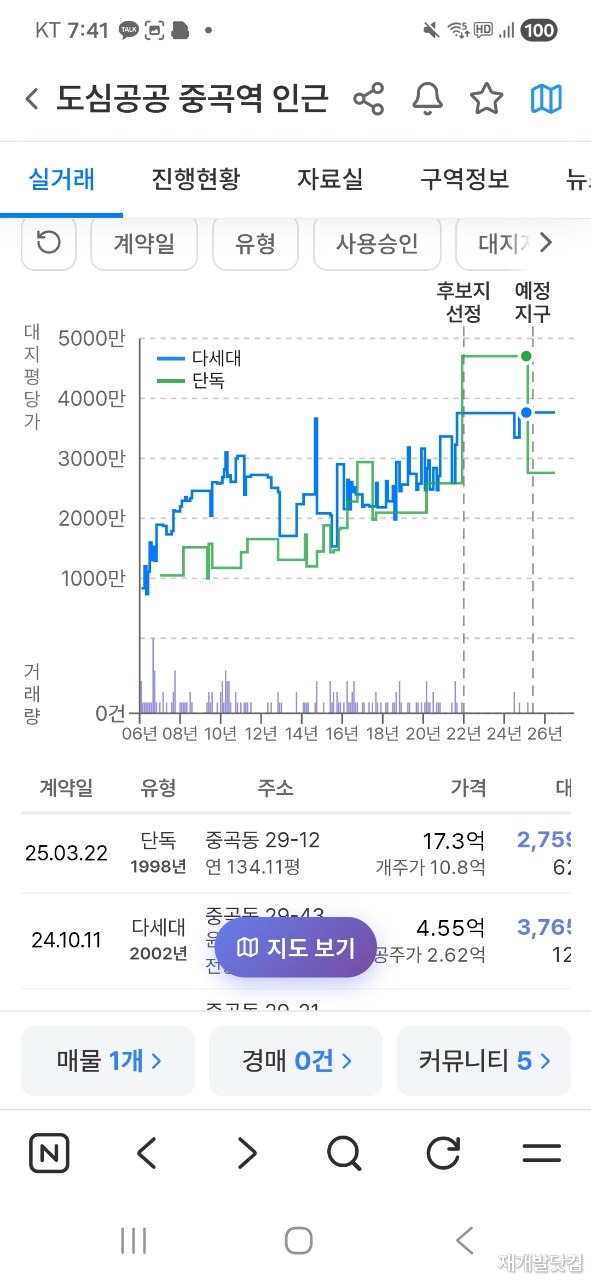This screenshot has width=591, height=1280.
Task: Switch to the 진행현황 tab
Action: point(195,179)
